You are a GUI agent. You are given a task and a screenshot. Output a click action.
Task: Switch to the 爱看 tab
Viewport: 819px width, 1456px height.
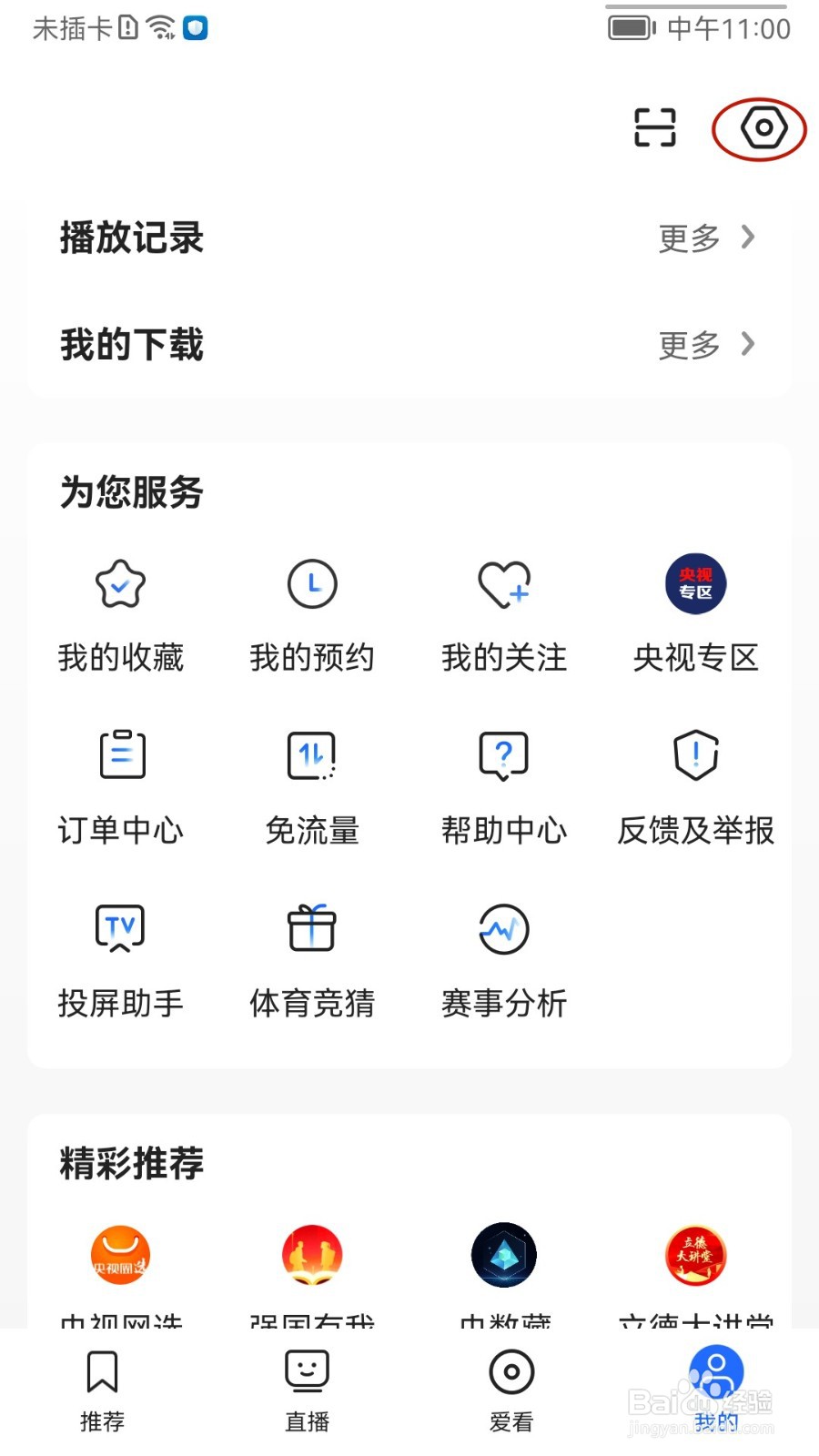[x=511, y=1391]
